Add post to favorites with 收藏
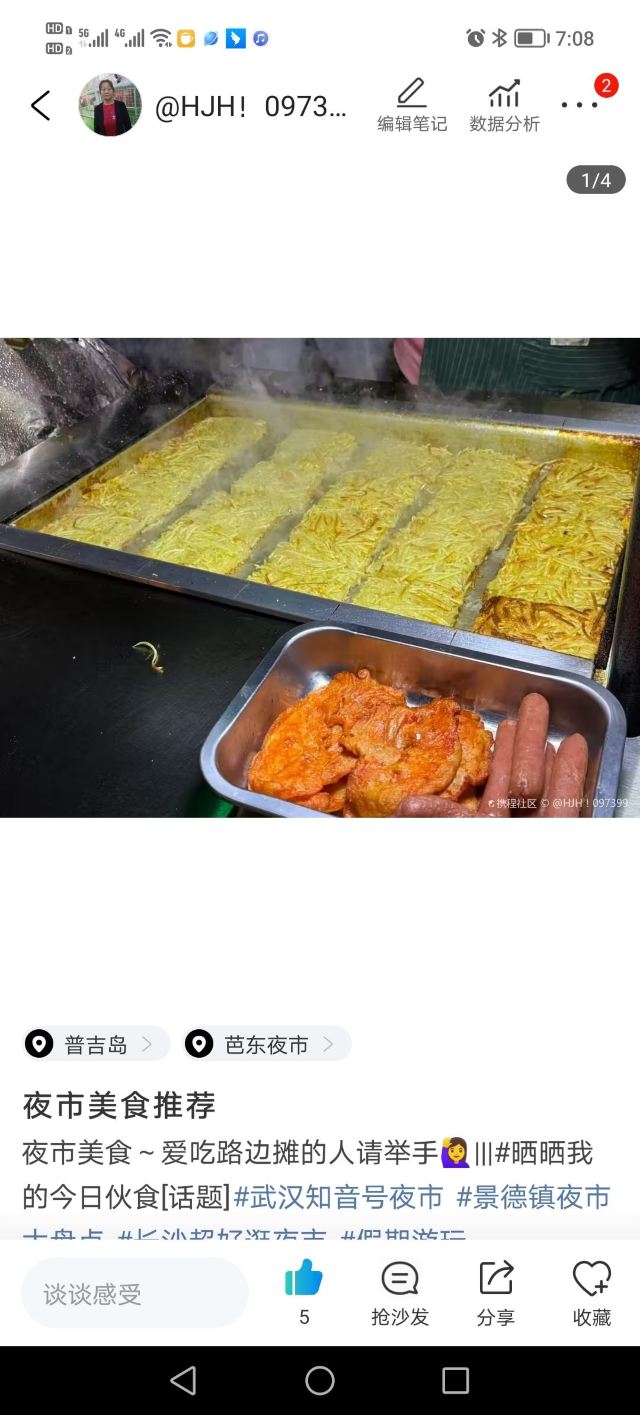640x1415 pixels. tap(591, 1292)
